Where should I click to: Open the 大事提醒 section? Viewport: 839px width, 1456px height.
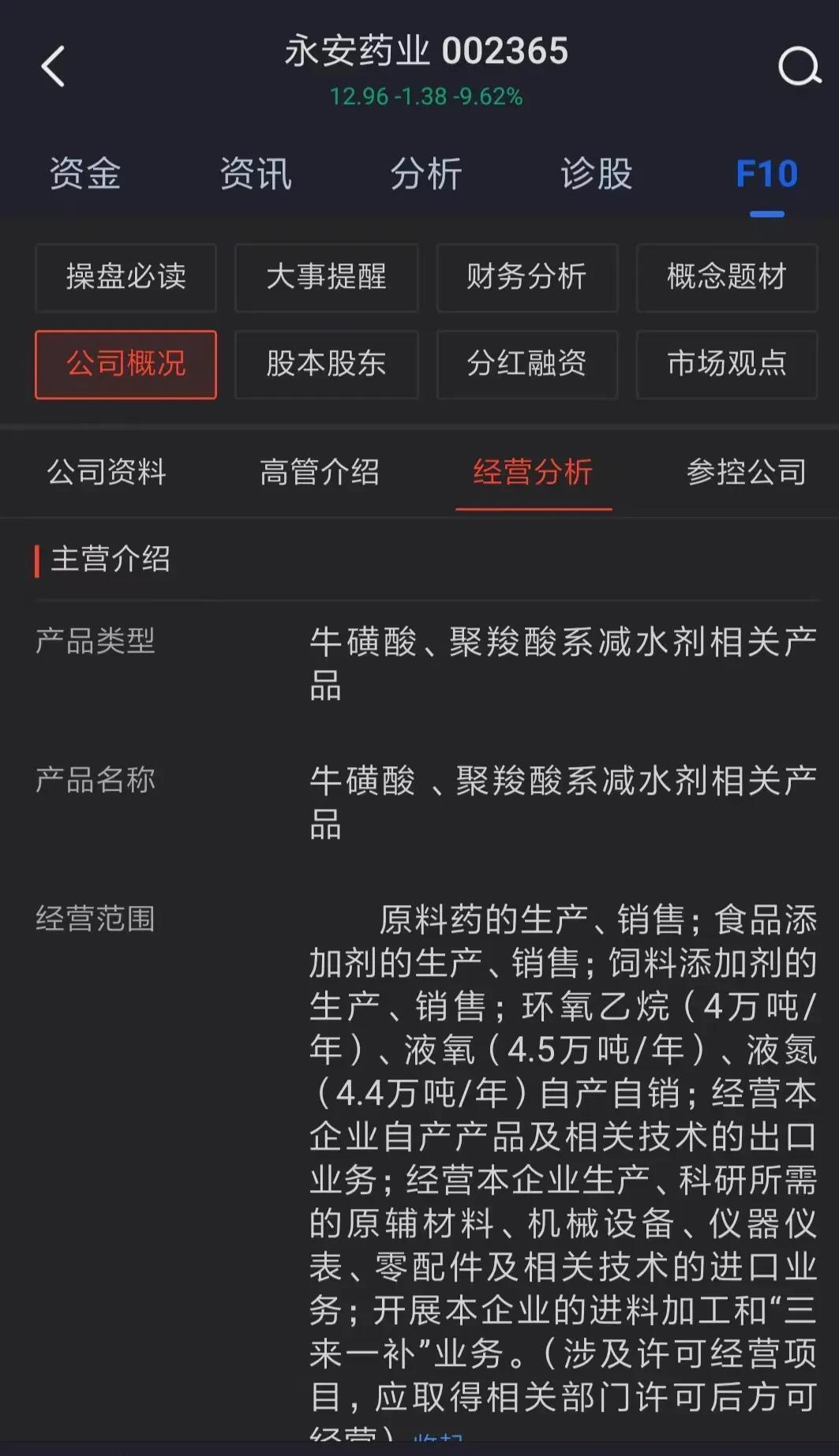326,277
